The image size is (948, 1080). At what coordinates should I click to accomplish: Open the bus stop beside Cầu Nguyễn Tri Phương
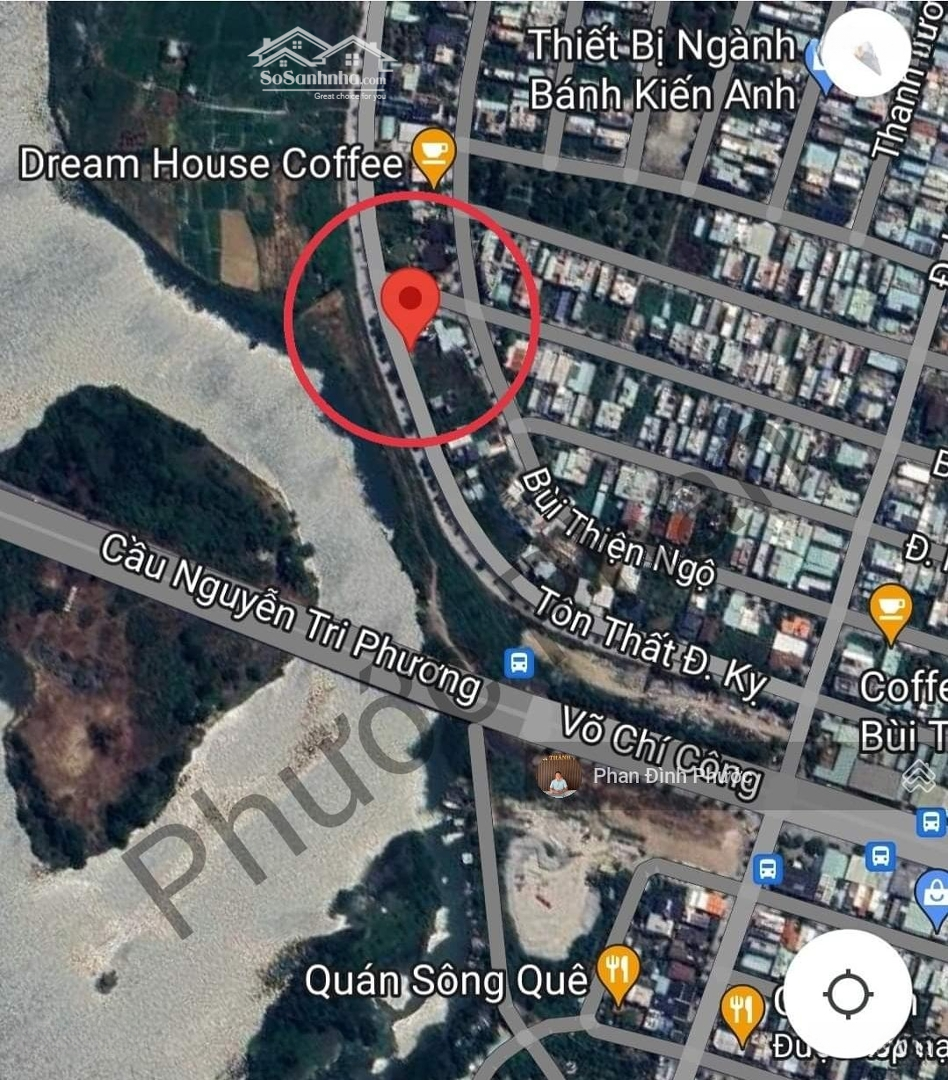pyautogui.click(x=519, y=662)
